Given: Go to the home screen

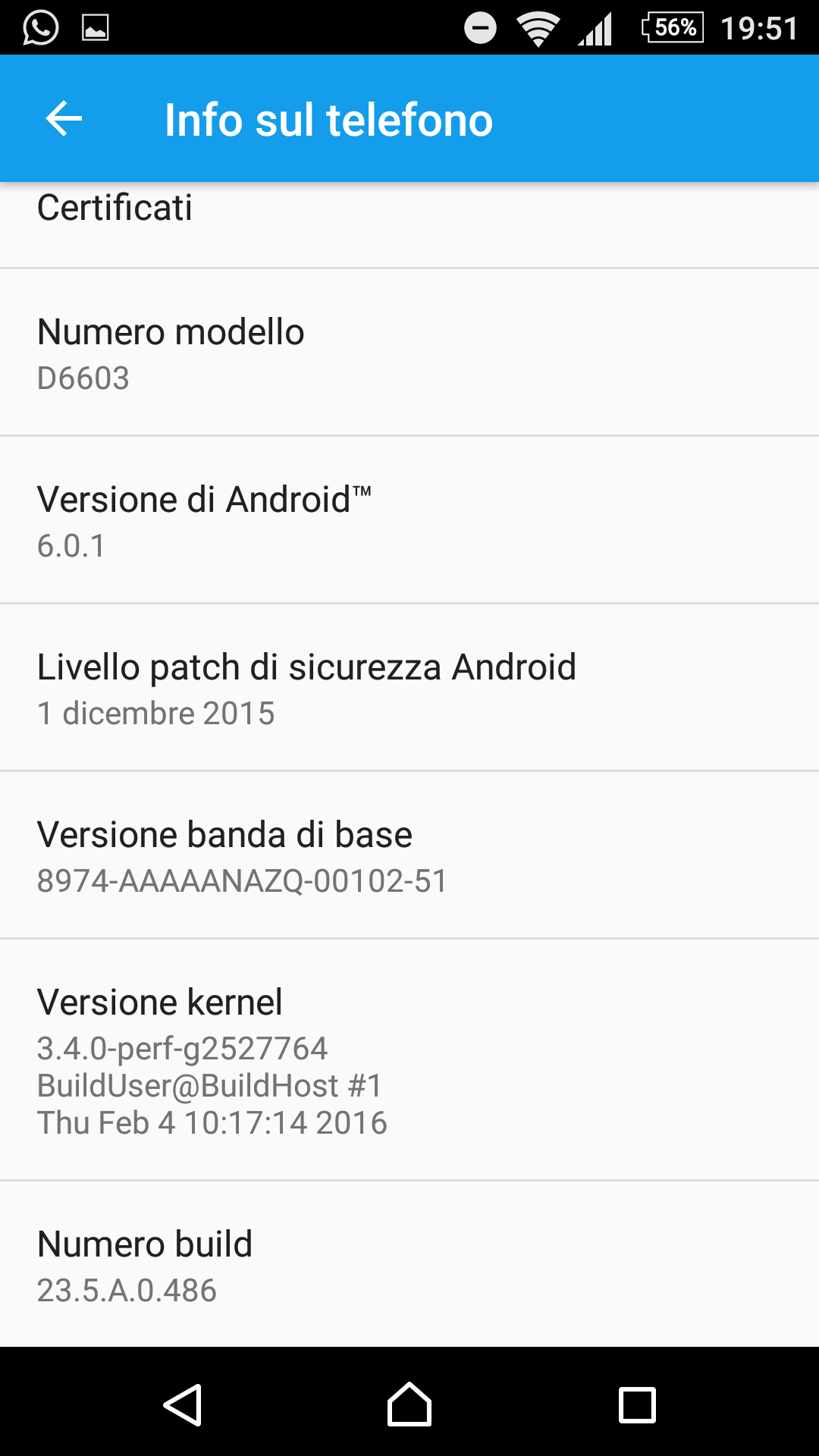Looking at the screenshot, I should click(409, 1404).
